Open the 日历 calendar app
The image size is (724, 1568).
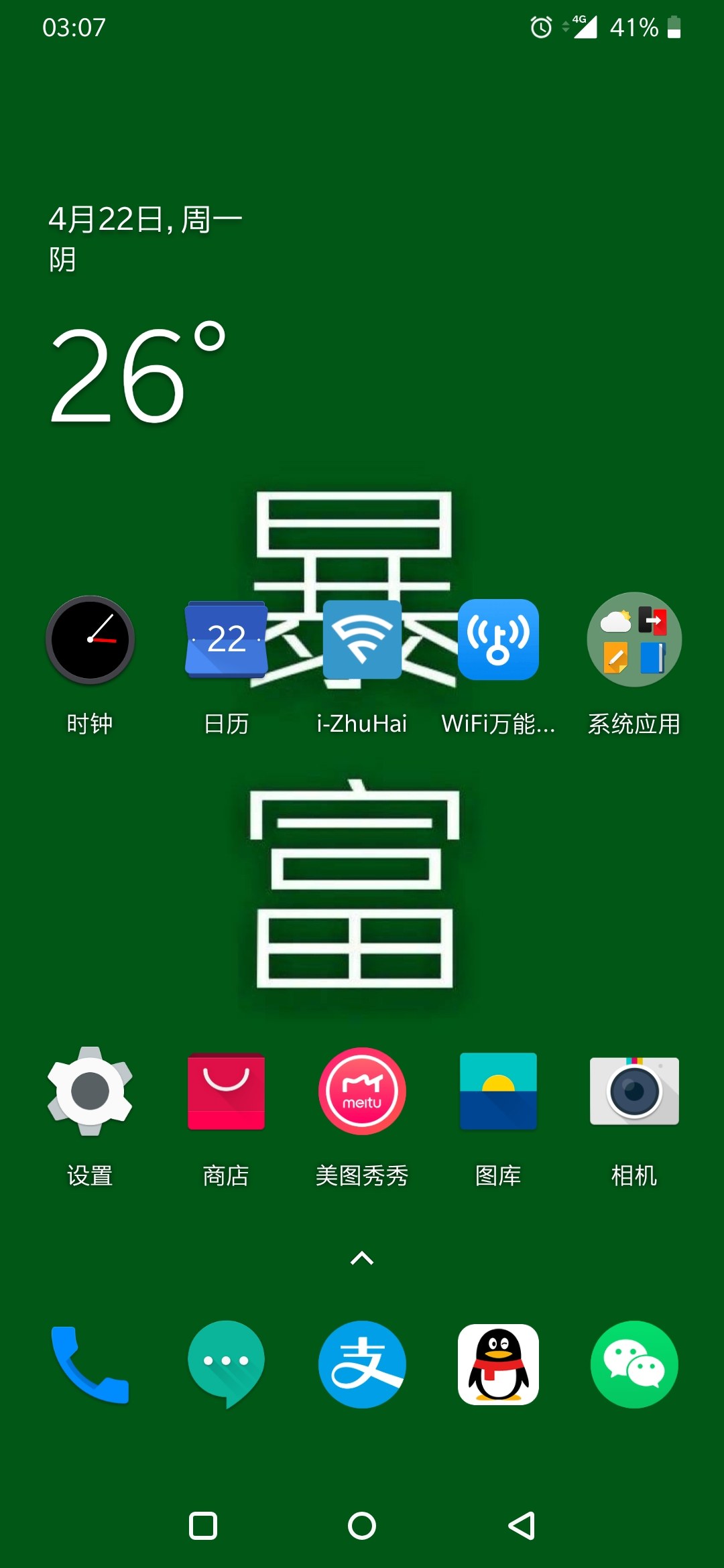(226, 640)
